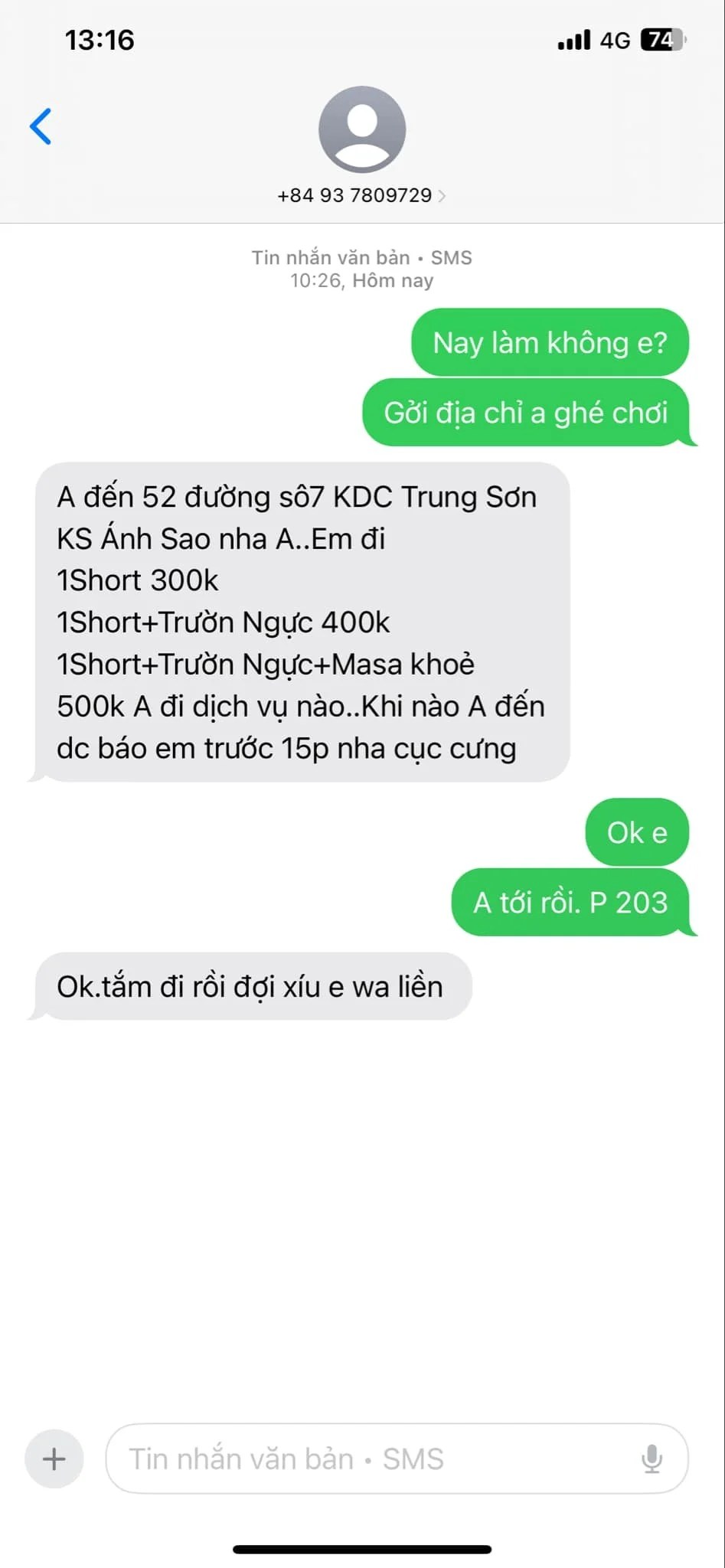Go back to the messages list

[x=41, y=126]
